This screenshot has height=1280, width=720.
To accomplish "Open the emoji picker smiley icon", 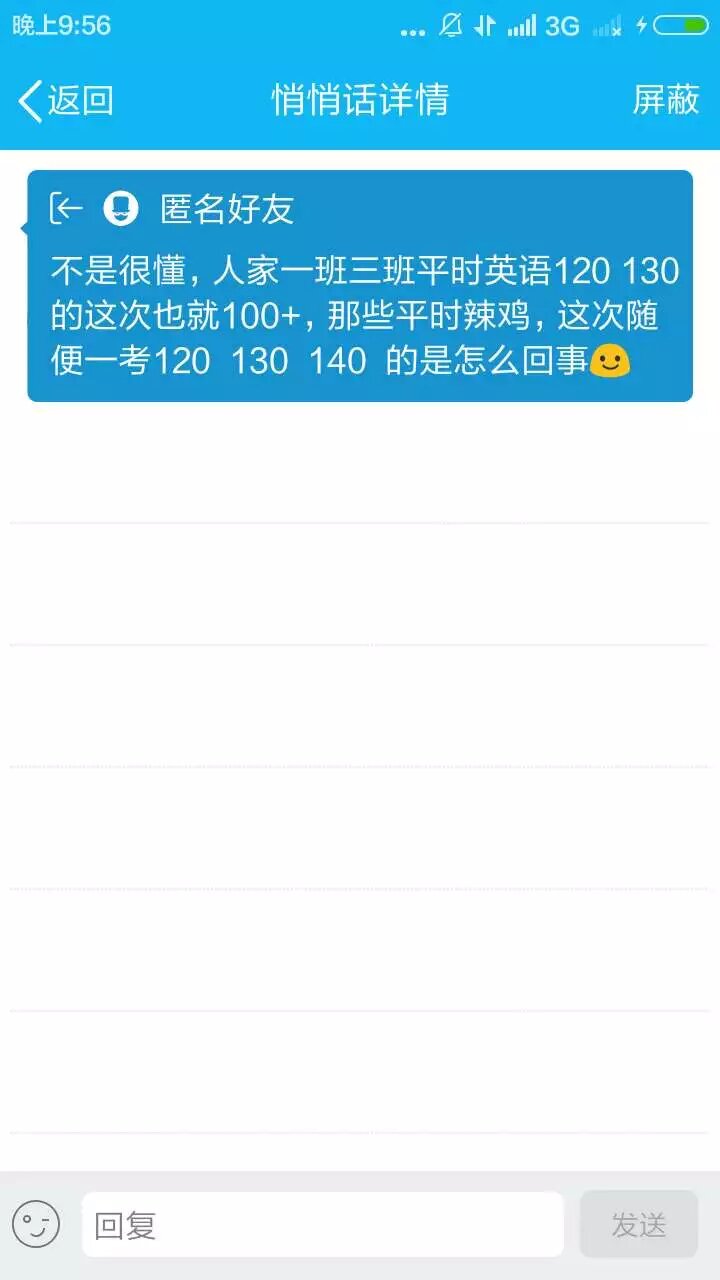I will [x=36, y=1224].
